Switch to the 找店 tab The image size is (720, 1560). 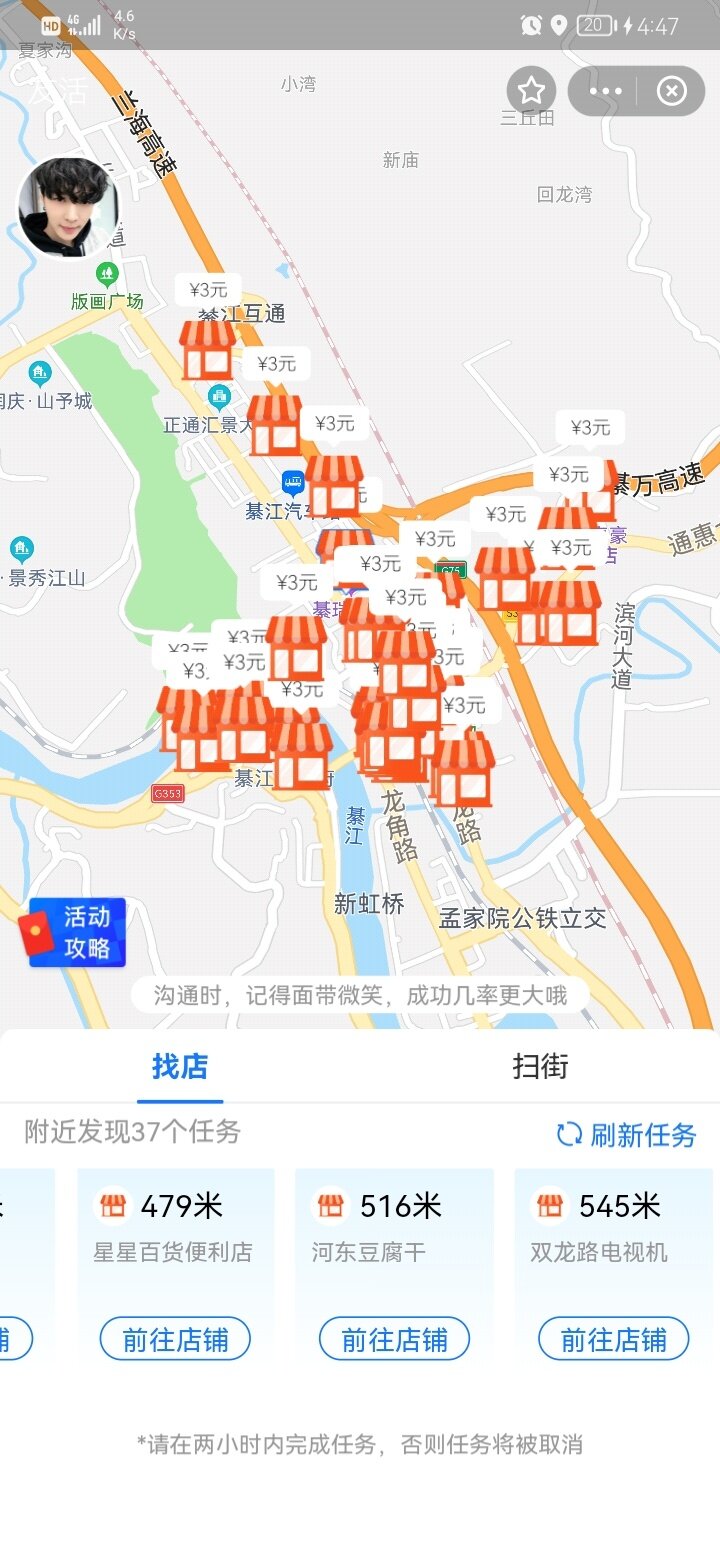point(180,1066)
